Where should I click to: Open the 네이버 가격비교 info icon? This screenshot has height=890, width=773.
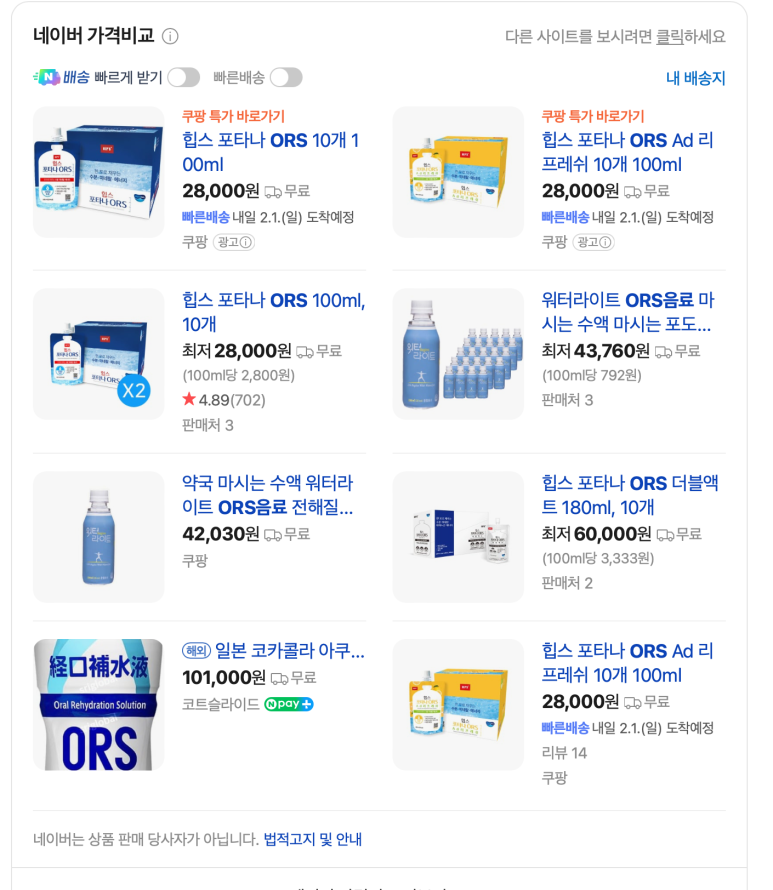pos(170,37)
